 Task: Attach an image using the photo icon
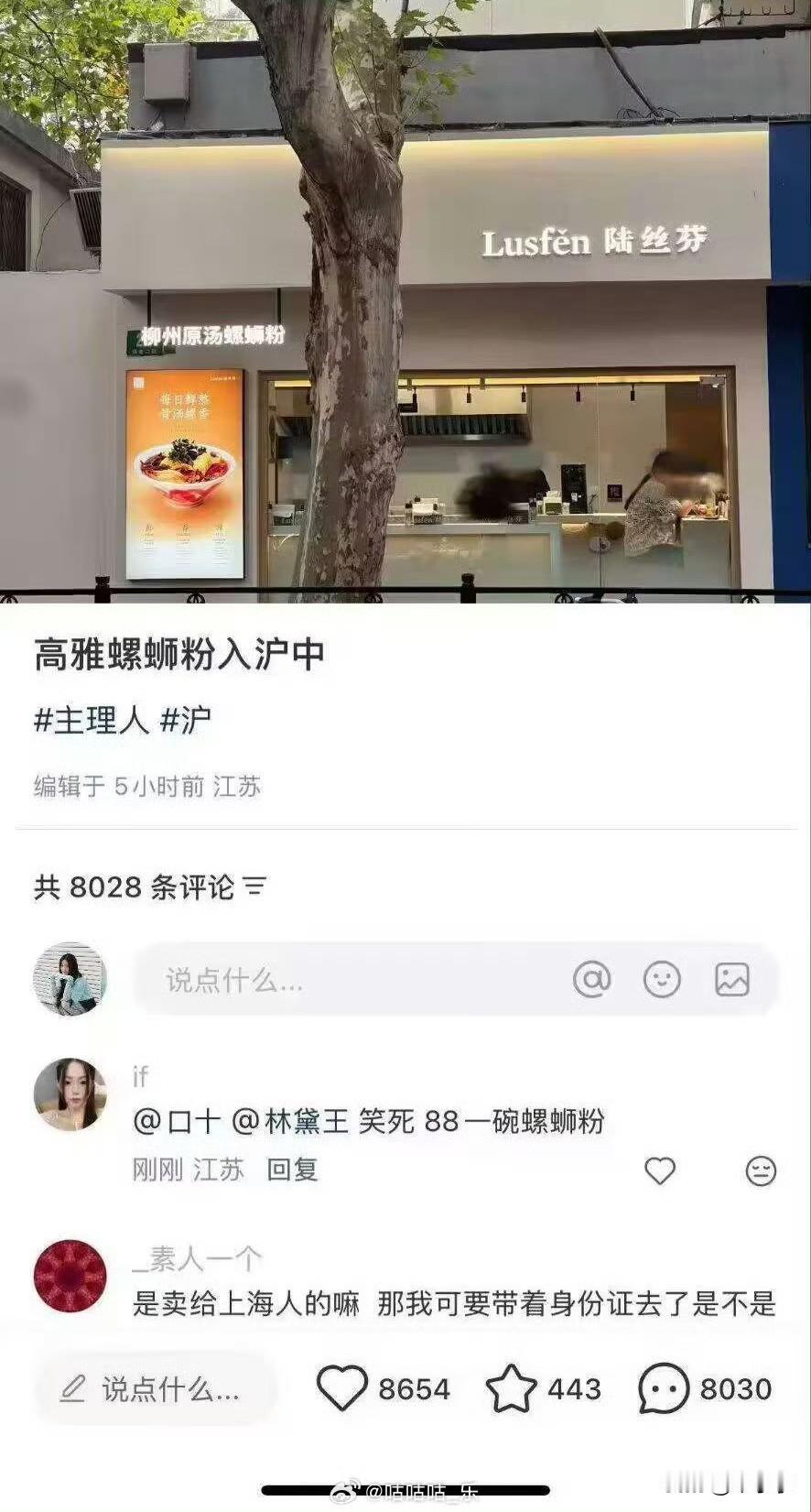pos(730,979)
